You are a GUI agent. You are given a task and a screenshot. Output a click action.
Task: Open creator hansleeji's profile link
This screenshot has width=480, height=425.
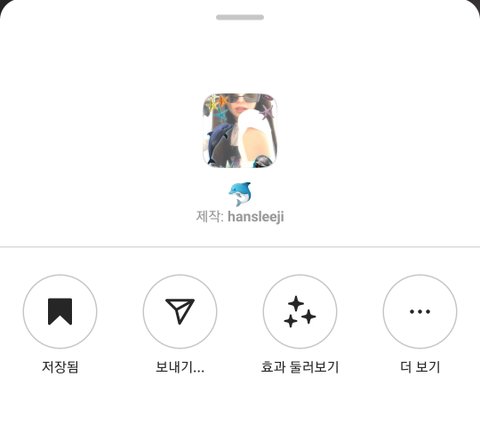[x=256, y=217]
